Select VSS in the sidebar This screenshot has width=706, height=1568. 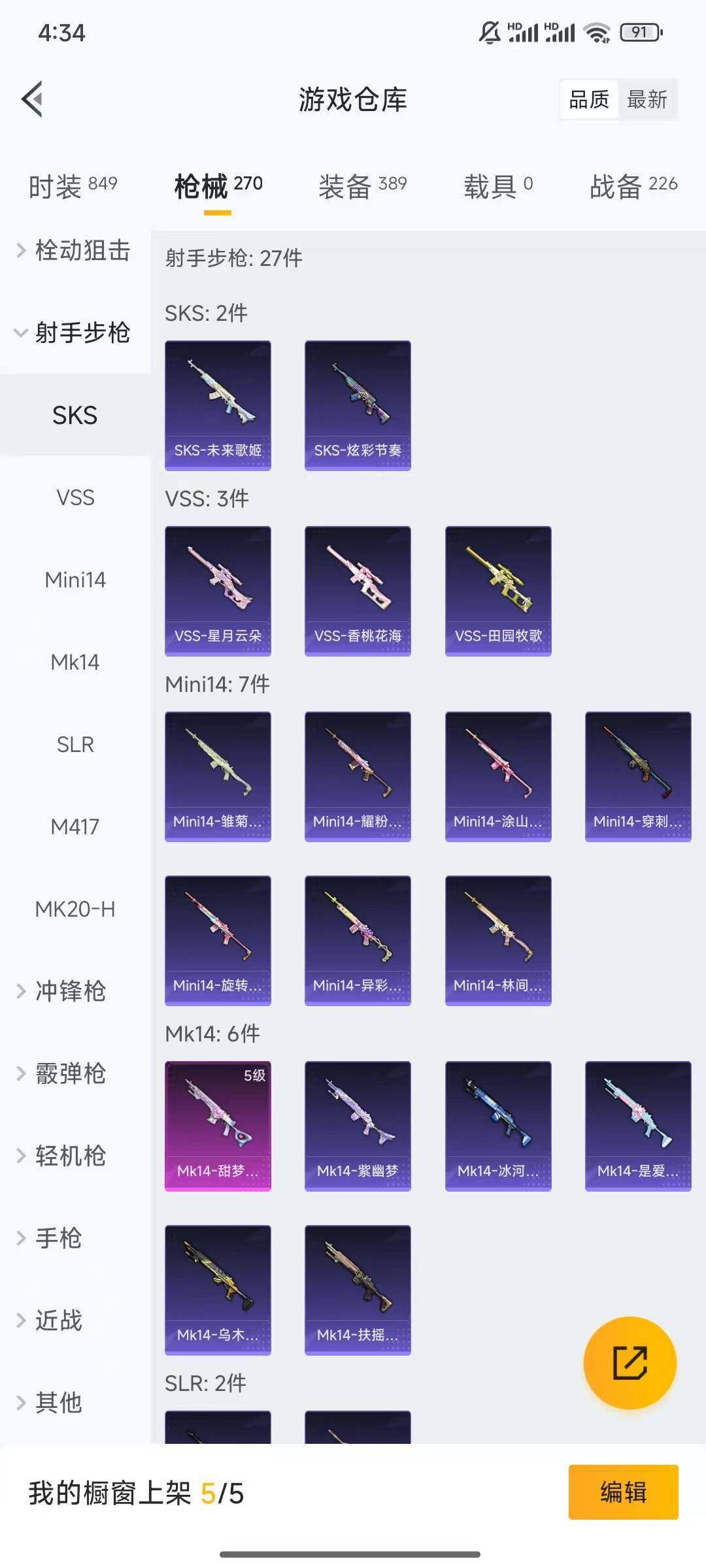(x=75, y=498)
